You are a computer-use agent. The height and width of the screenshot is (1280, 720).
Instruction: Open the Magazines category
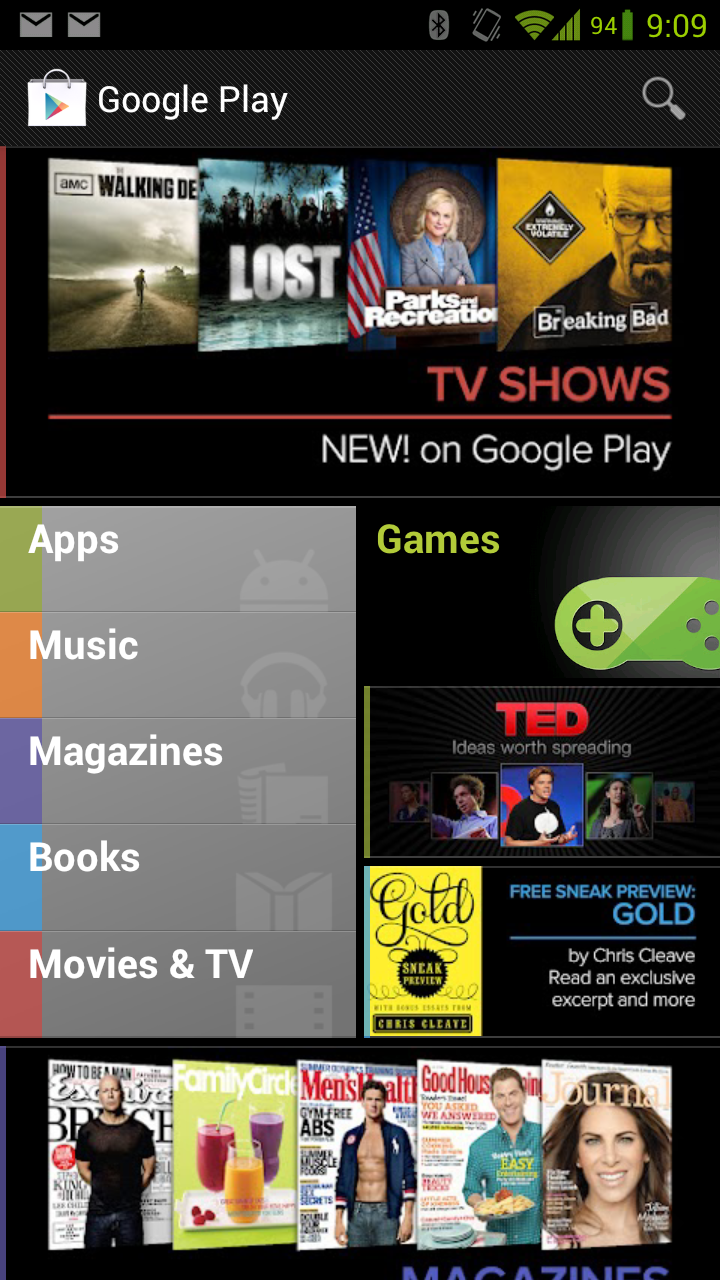[x=178, y=770]
